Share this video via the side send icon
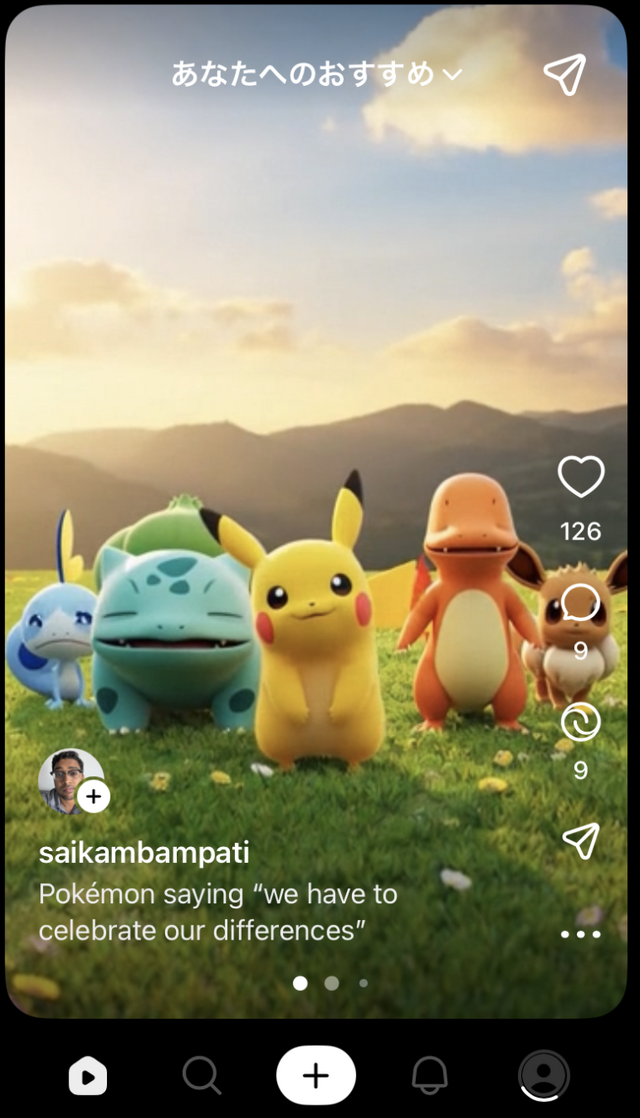The height and width of the screenshot is (1118, 640). coord(581,841)
